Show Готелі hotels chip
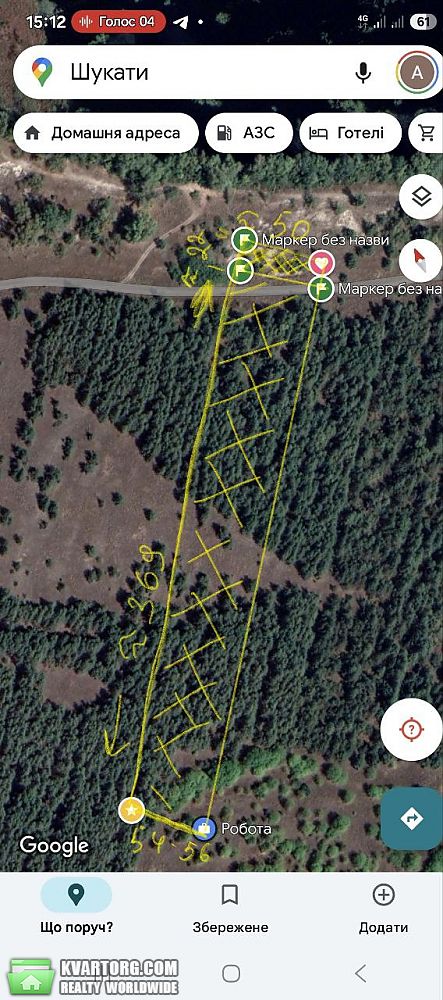The width and height of the screenshot is (443, 1000). pos(351,133)
